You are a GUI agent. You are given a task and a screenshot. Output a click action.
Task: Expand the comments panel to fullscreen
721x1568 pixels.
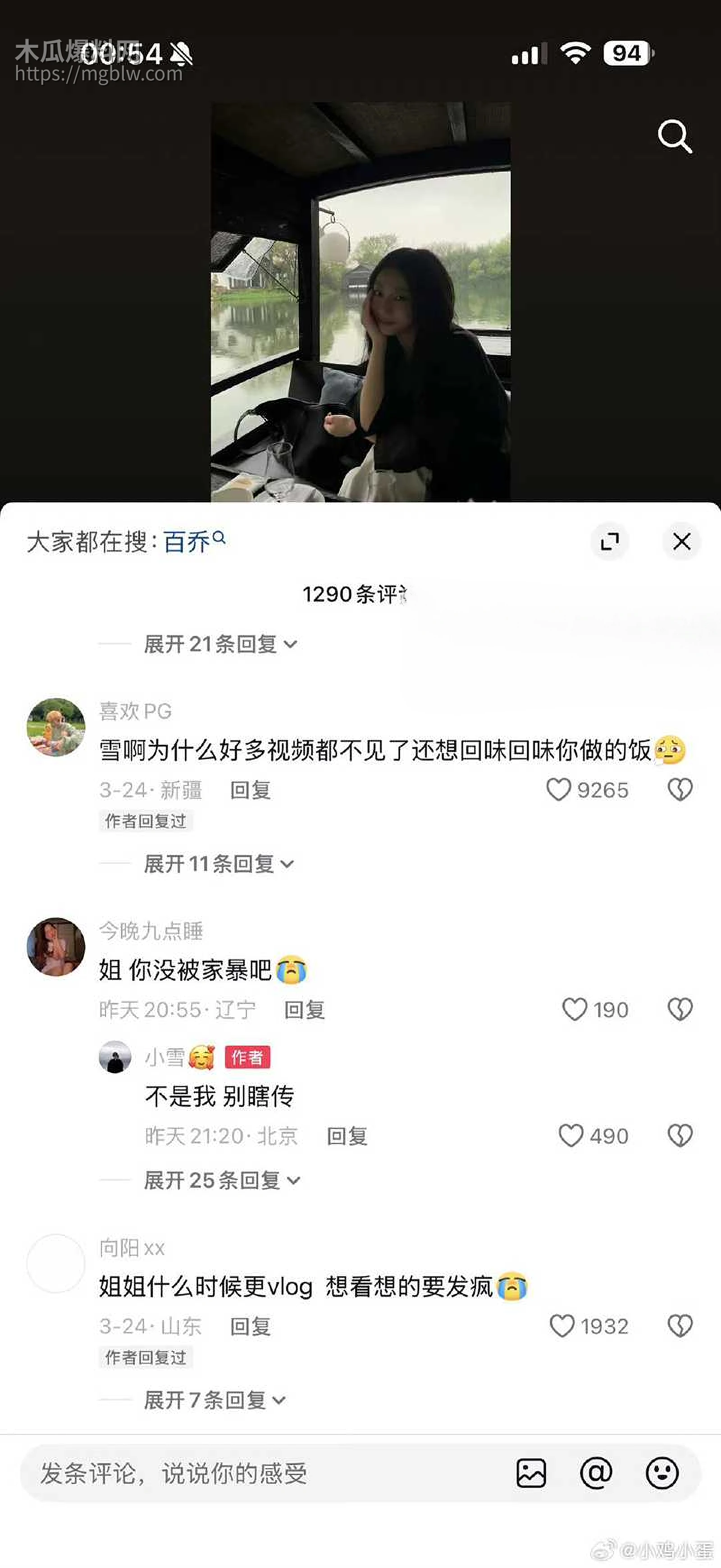click(x=611, y=541)
